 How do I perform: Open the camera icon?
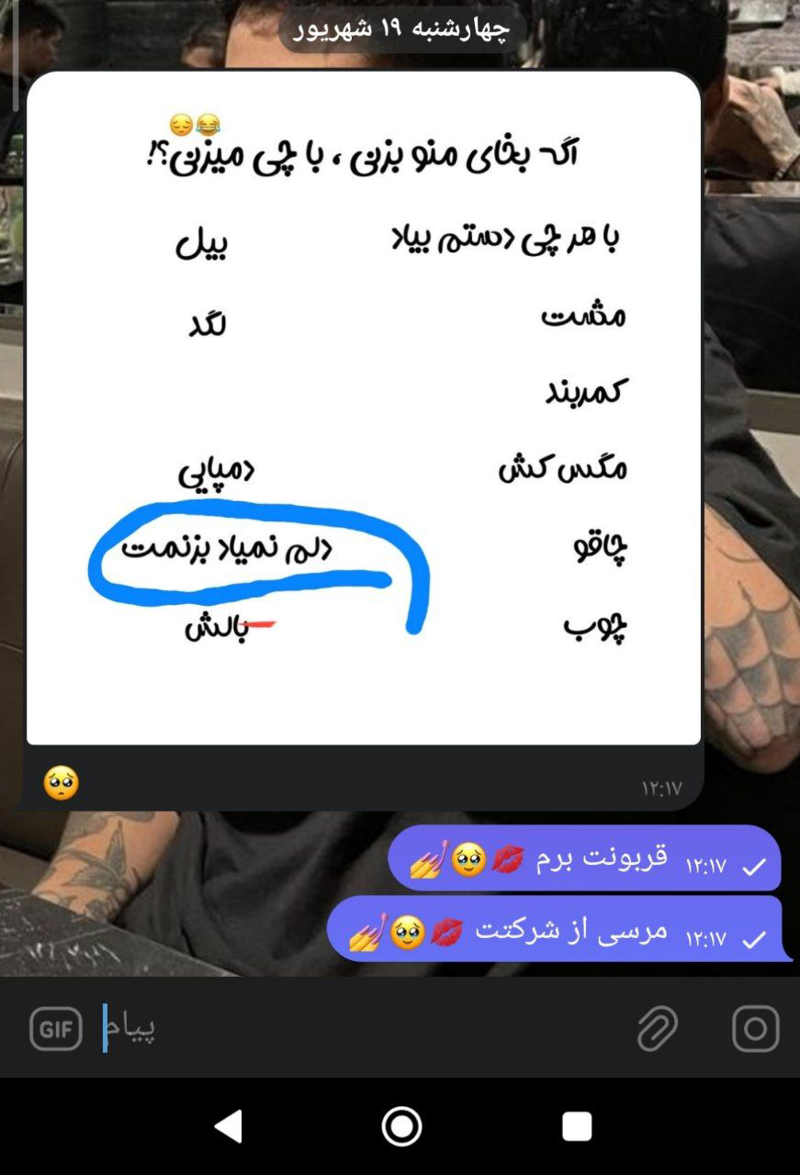pyautogui.click(x=755, y=1029)
